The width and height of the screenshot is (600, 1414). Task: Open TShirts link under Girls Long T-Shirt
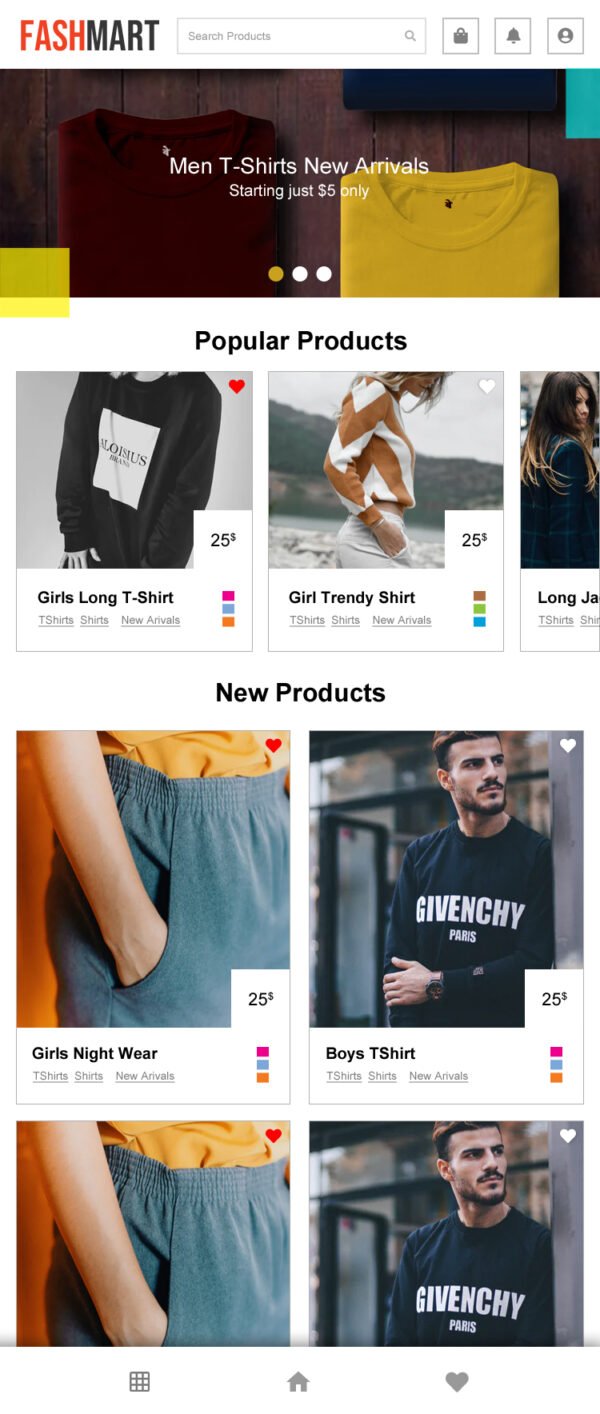tap(56, 620)
